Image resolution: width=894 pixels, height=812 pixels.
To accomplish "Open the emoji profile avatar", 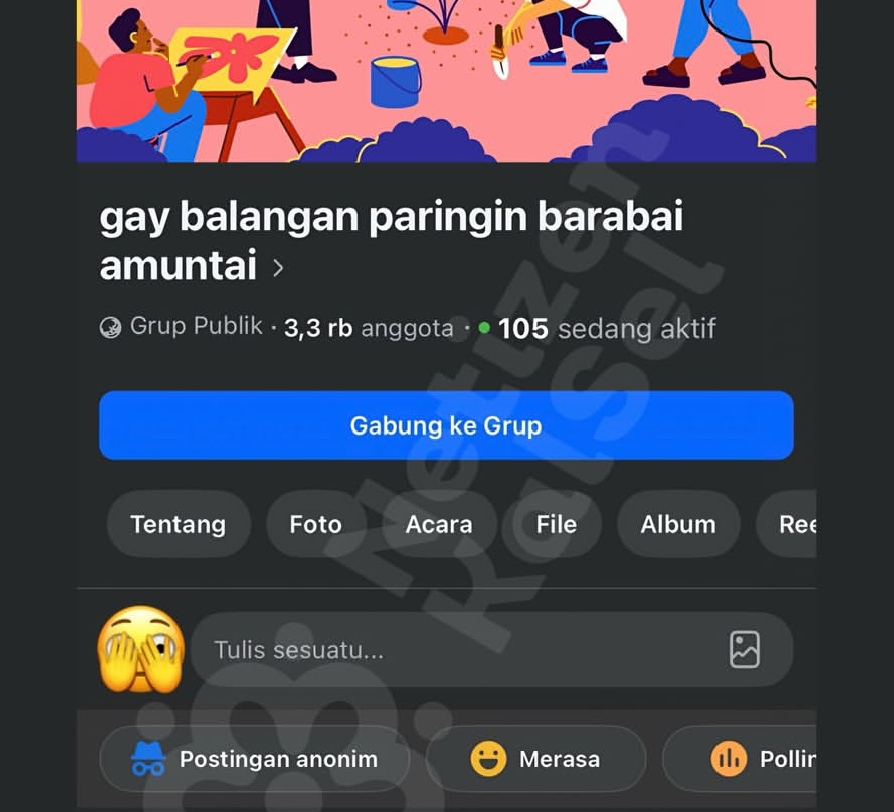I will pos(141,650).
